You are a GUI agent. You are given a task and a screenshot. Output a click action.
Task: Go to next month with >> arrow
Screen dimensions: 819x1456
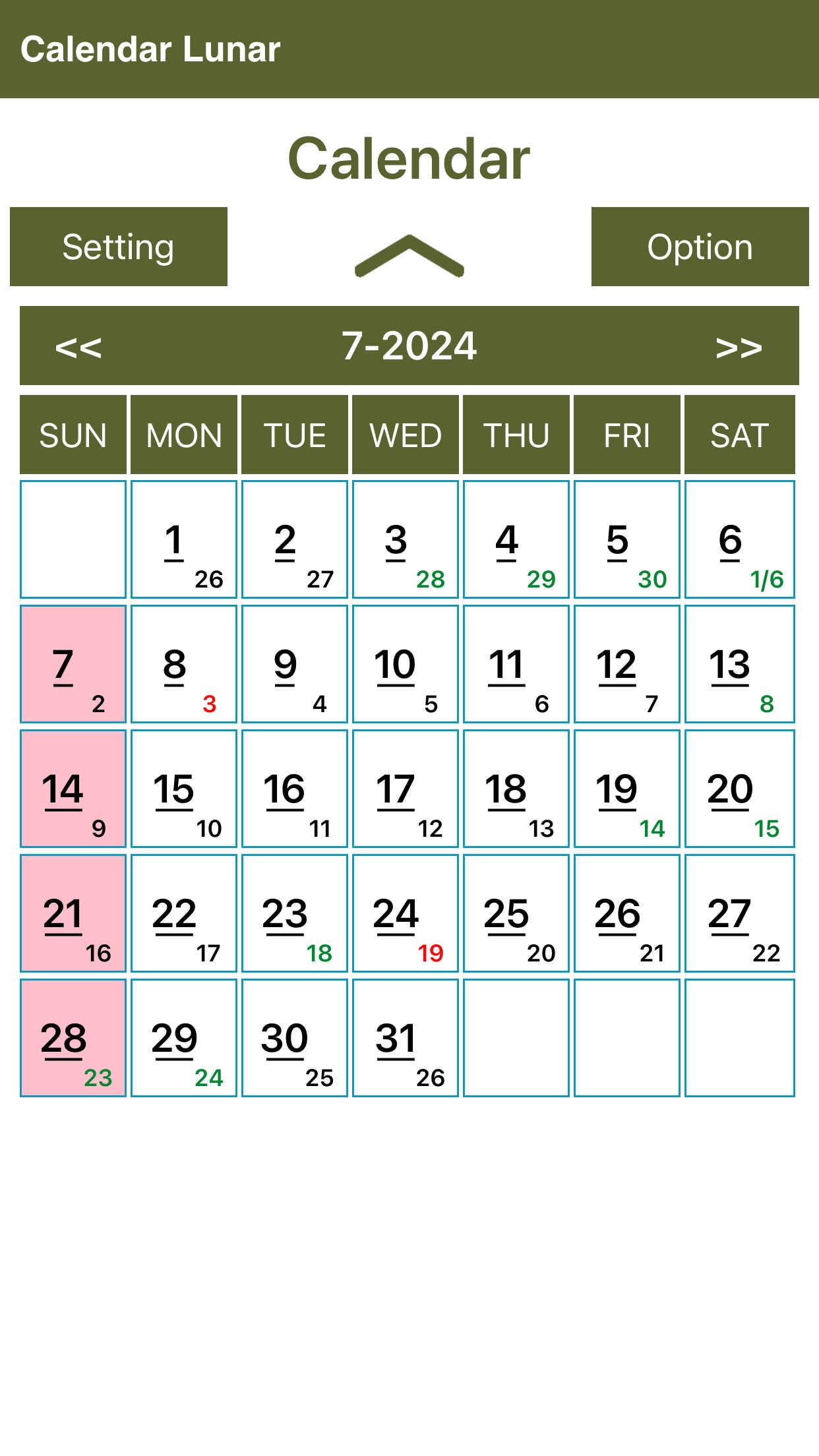click(739, 346)
